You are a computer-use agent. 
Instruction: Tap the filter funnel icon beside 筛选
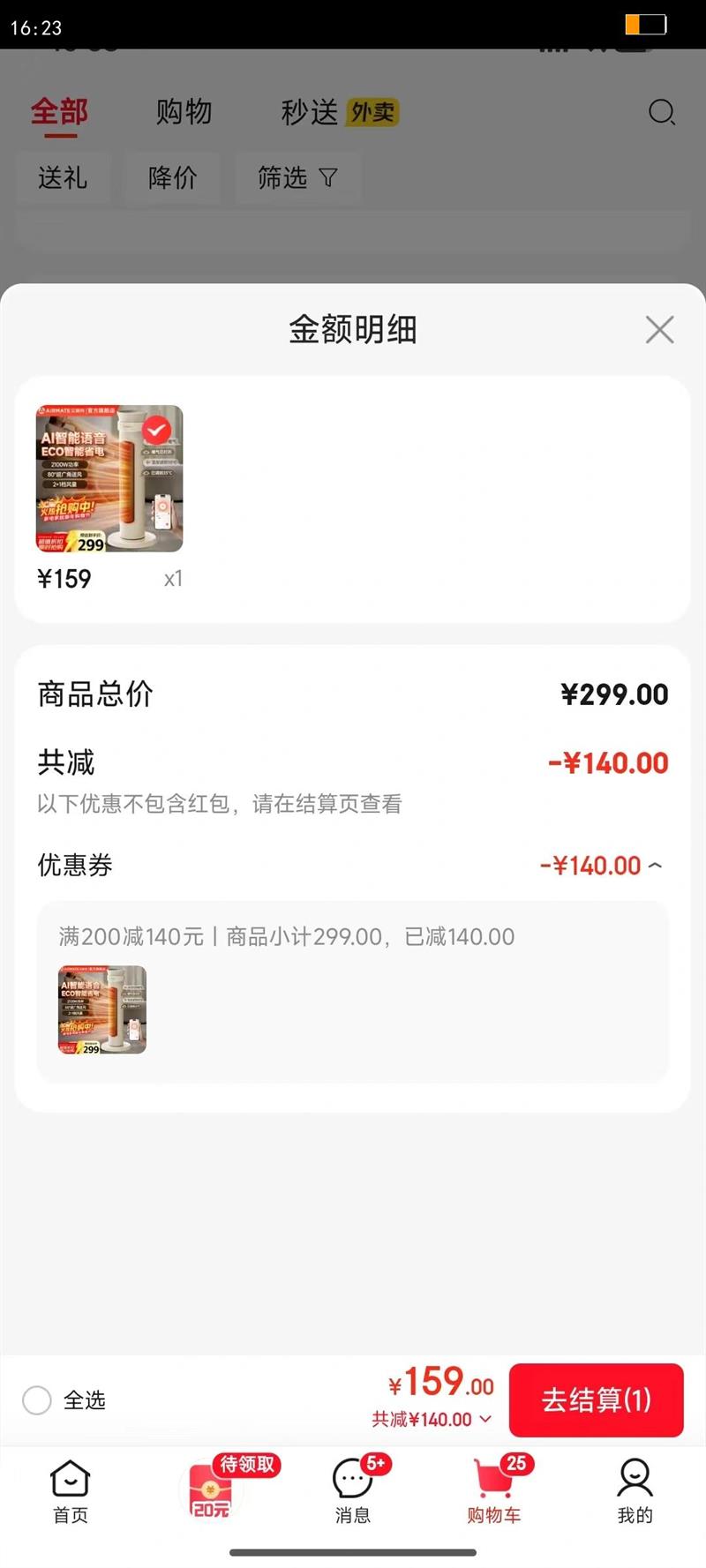coord(327,177)
